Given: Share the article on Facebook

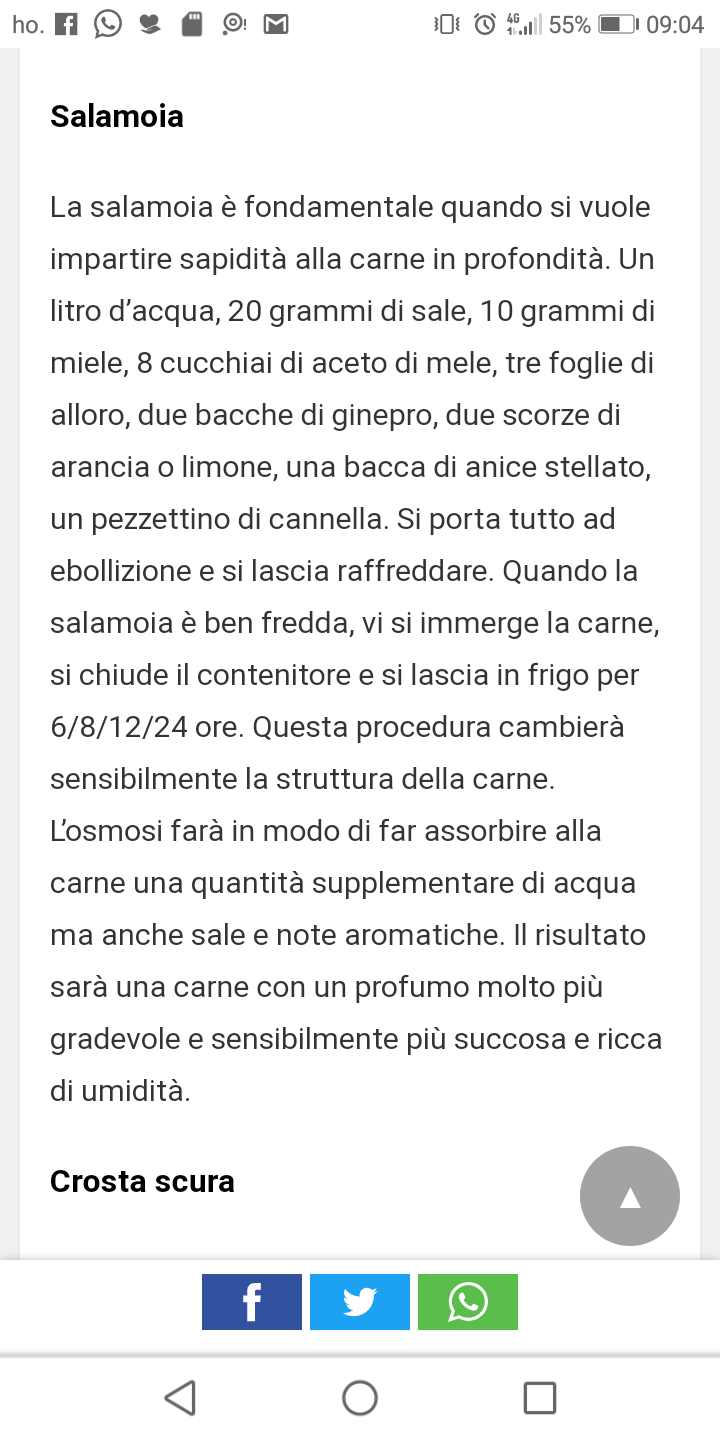Looking at the screenshot, I should tap(252, 1302).
